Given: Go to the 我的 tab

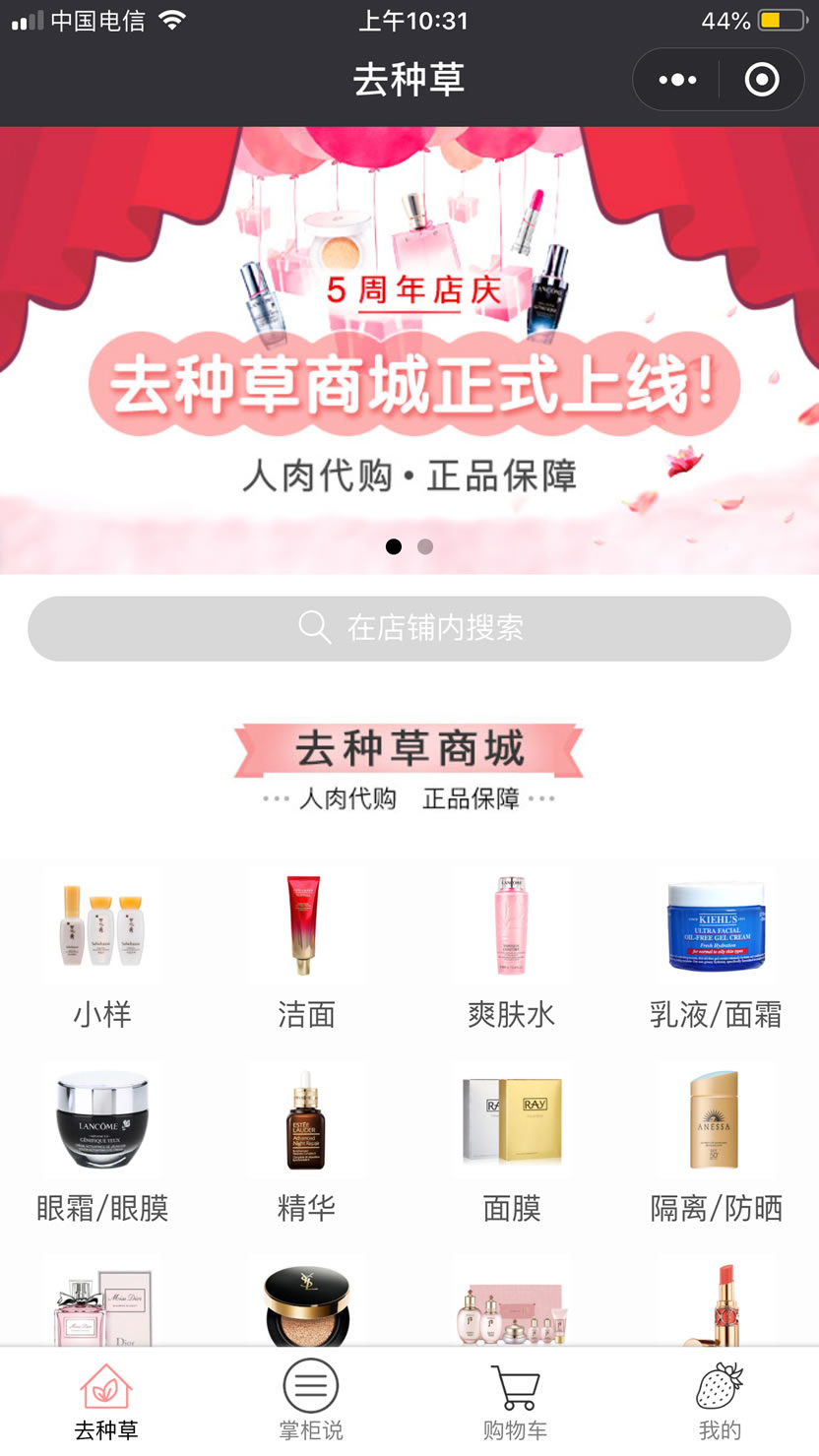Looking at the screenshot, I should 720,1401.
